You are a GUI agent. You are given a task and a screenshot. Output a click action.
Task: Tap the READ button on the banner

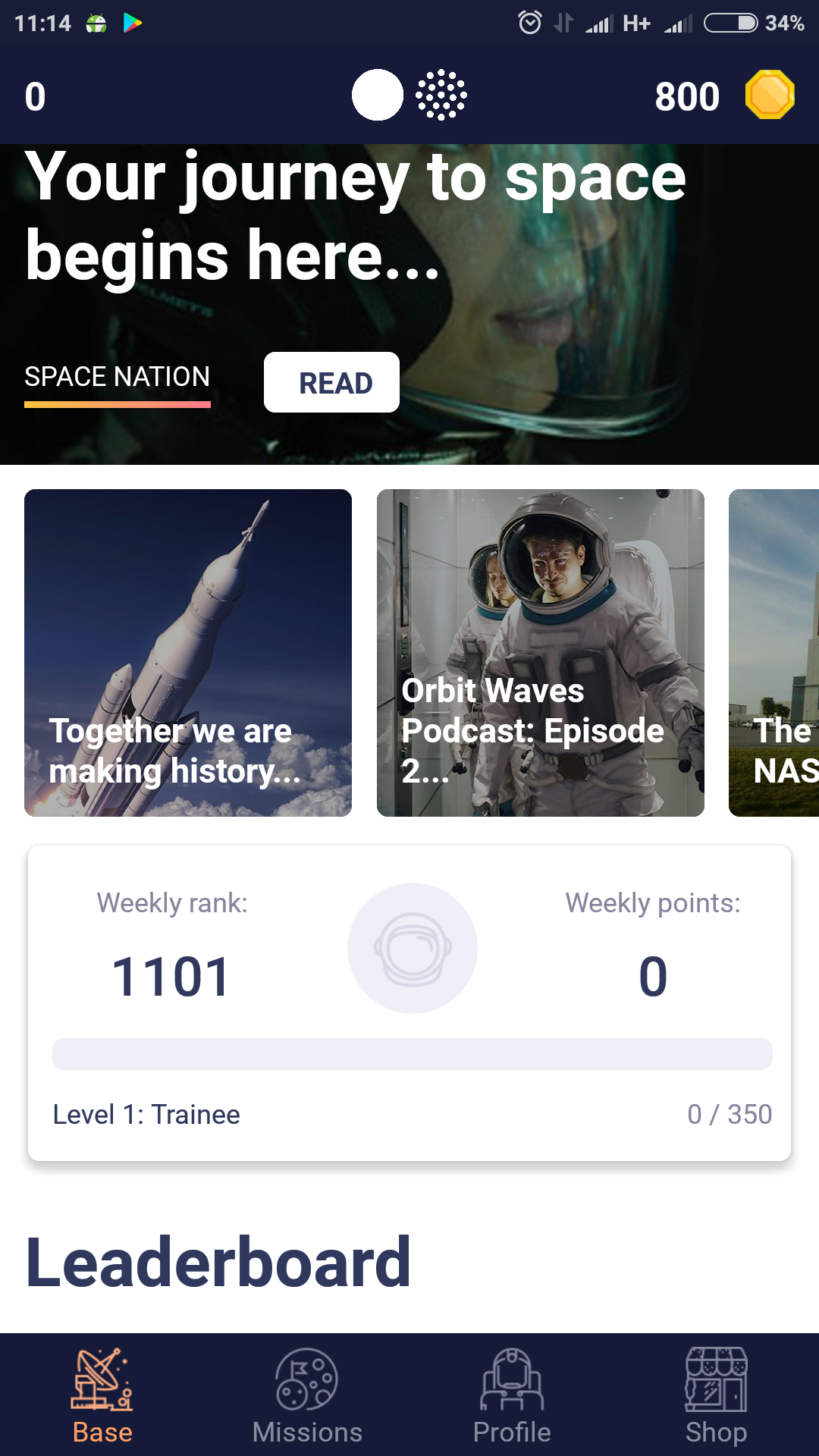[331, 382]
